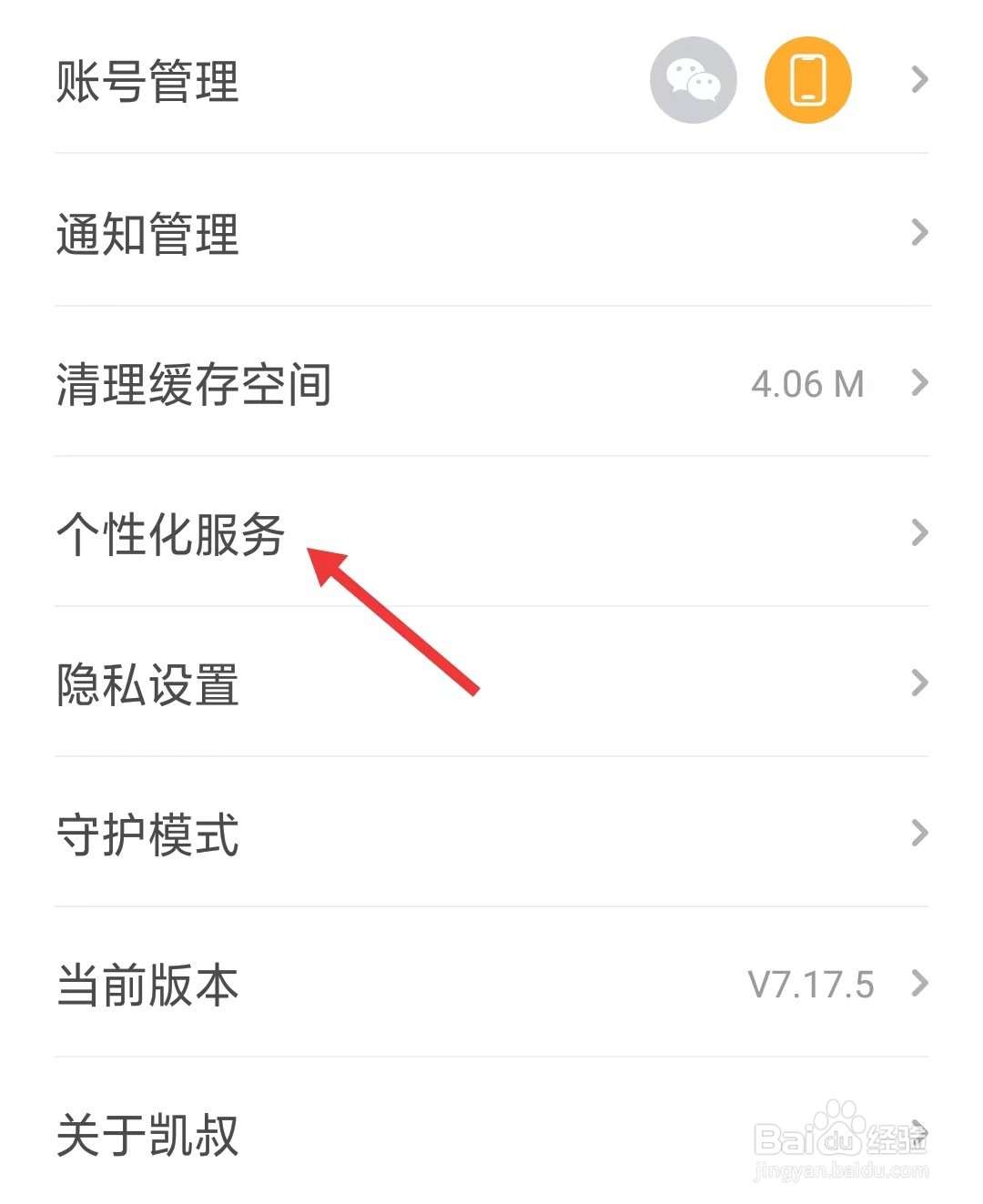Viewport: 983px width, 1204px height.
Task: Tap the orange phone icon next to WeChat
Action: (x=807, y=80)
